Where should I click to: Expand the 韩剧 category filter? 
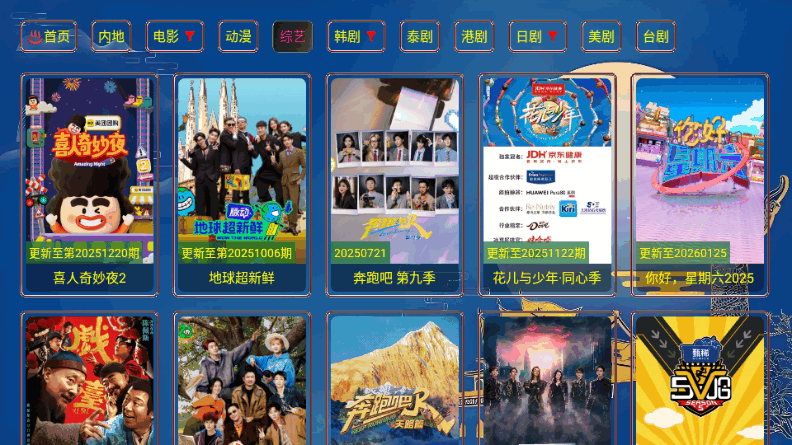pyautogui.click(x=356, y=37)
